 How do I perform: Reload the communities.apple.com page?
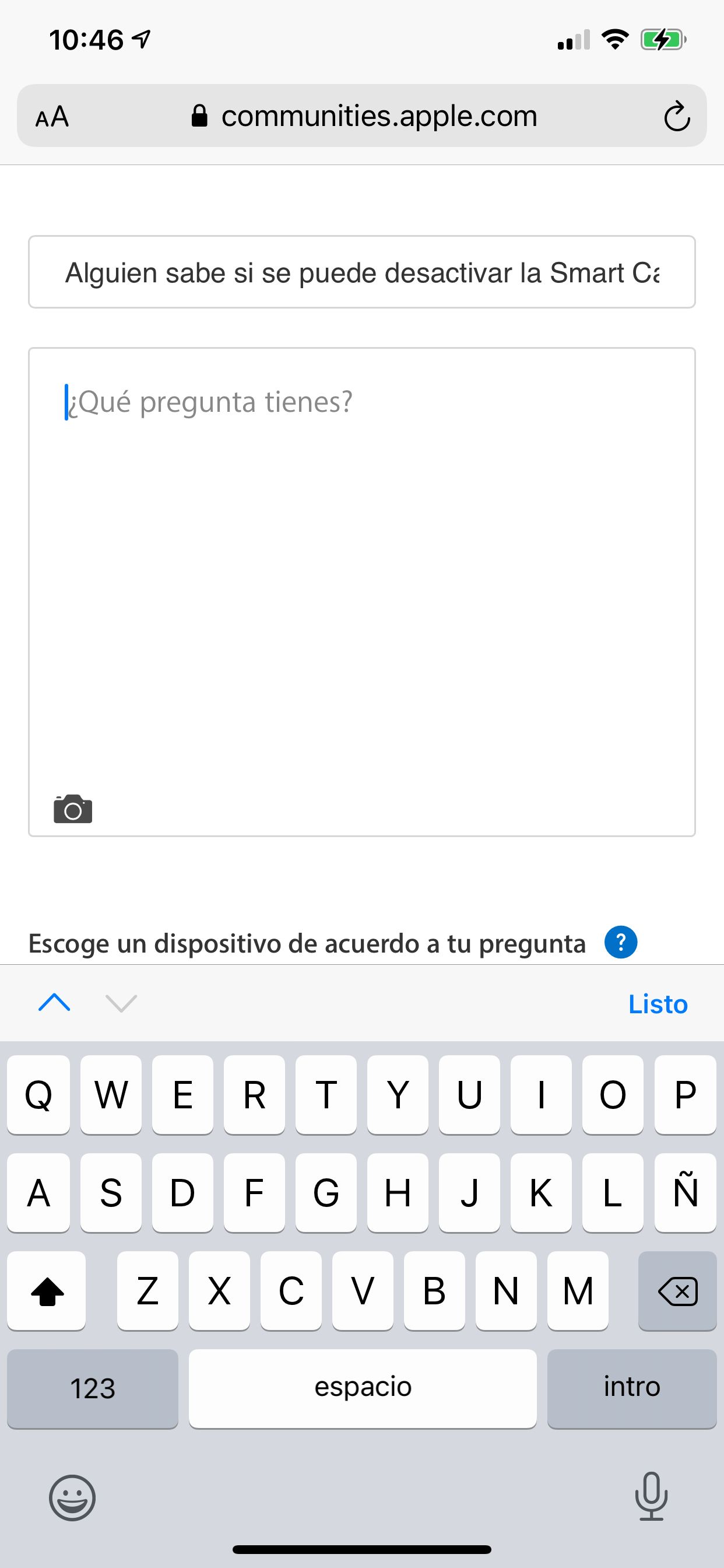pos(676,116)
